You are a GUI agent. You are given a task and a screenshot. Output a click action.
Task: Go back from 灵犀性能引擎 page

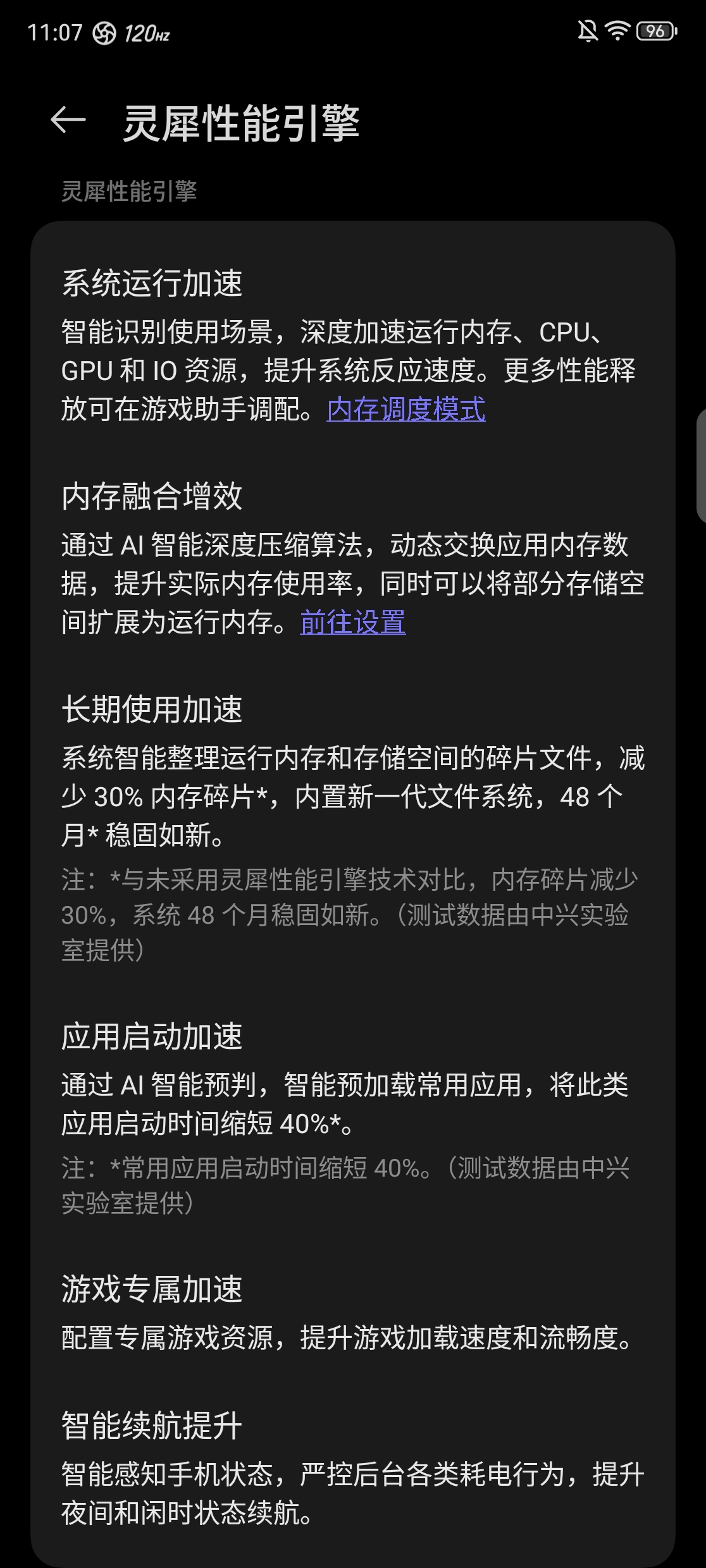(x=68, y=120)
